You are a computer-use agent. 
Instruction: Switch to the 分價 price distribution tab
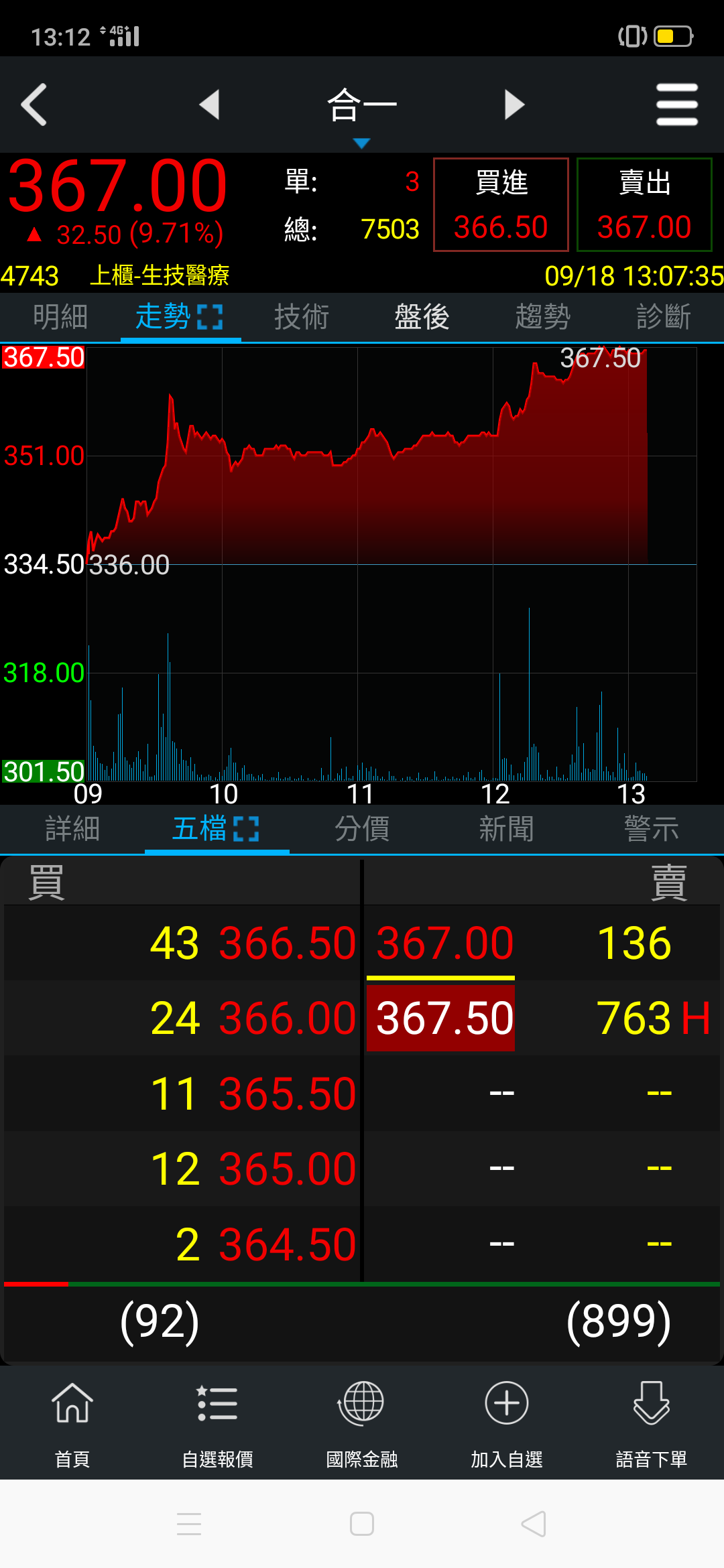[x=362, y=829]
